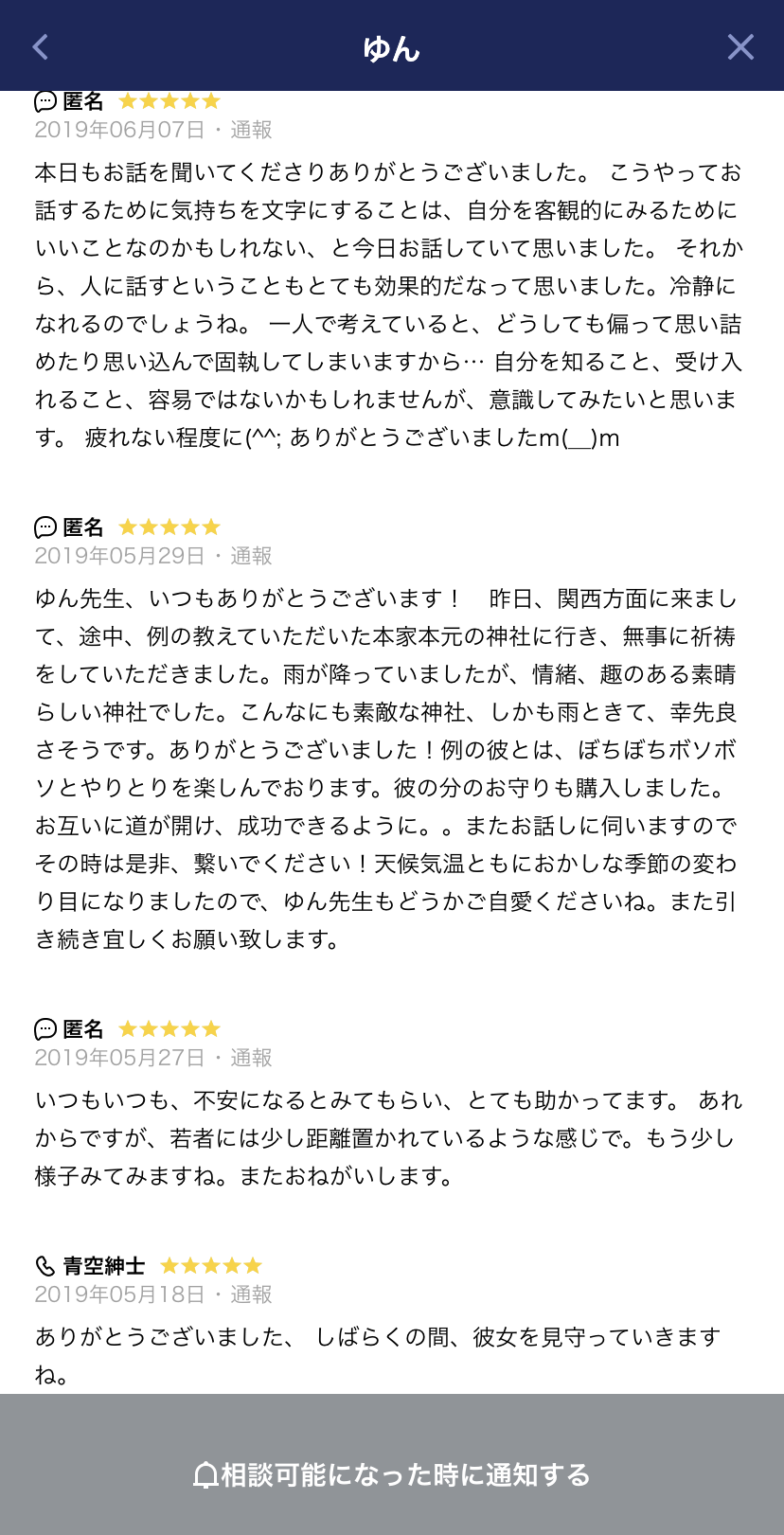Report 青空紳士's review from 2019年05月18日
784x1535 pixels.
pos(251,1294)
